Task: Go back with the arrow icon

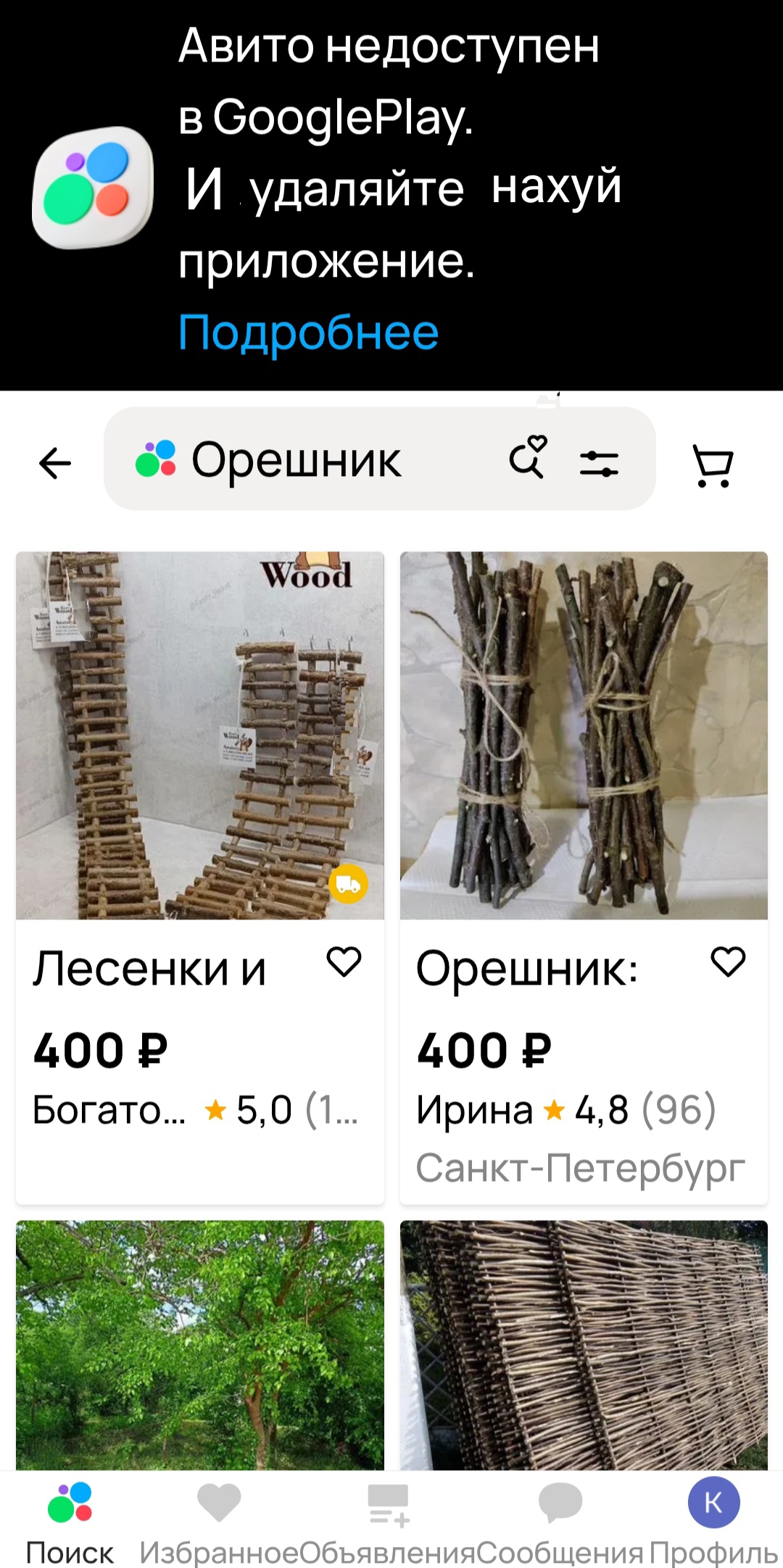Action: pos(55,463)
